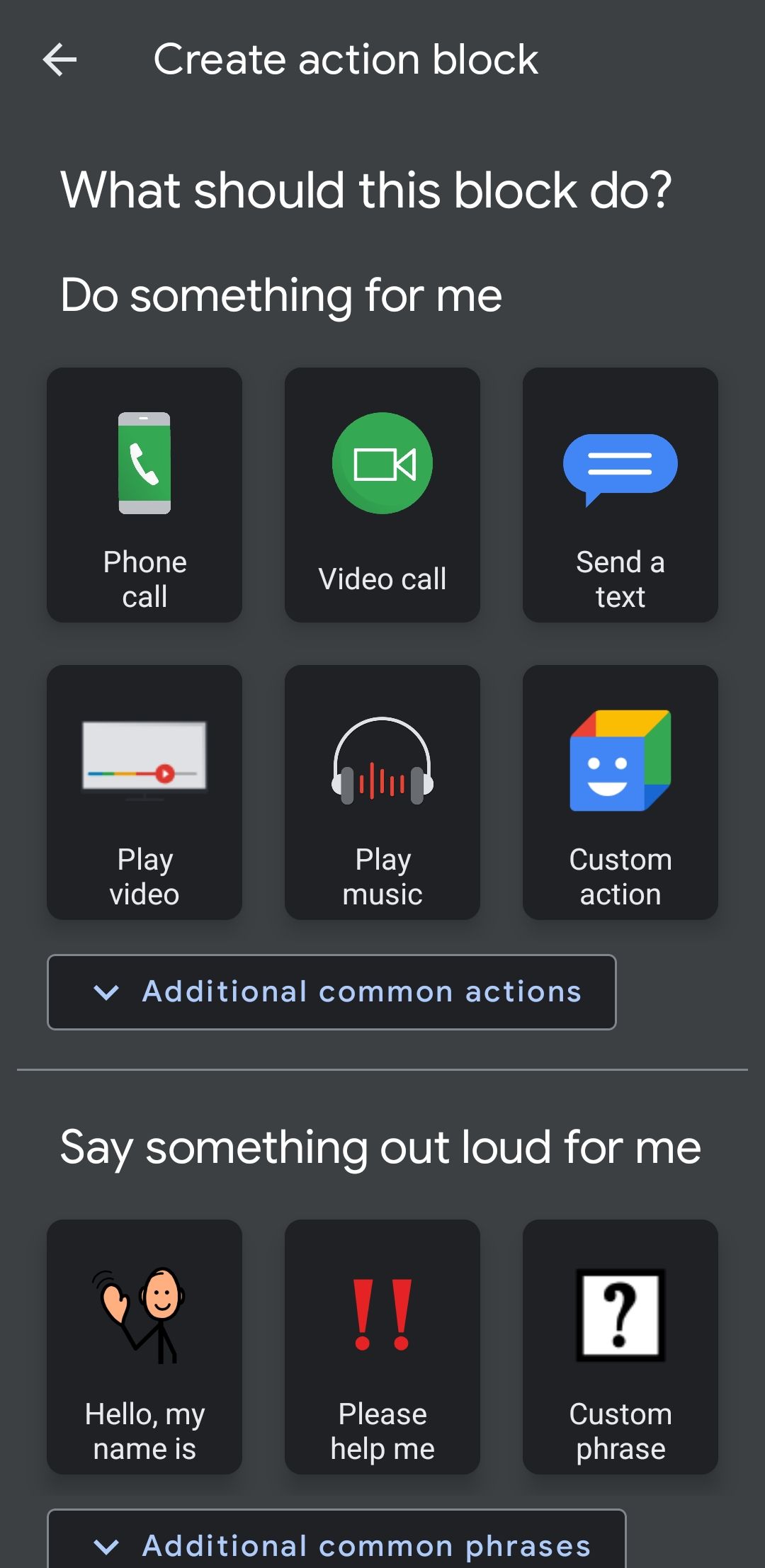Select the Phone call action
This screenshot has height=1568, width=765.
144,494
